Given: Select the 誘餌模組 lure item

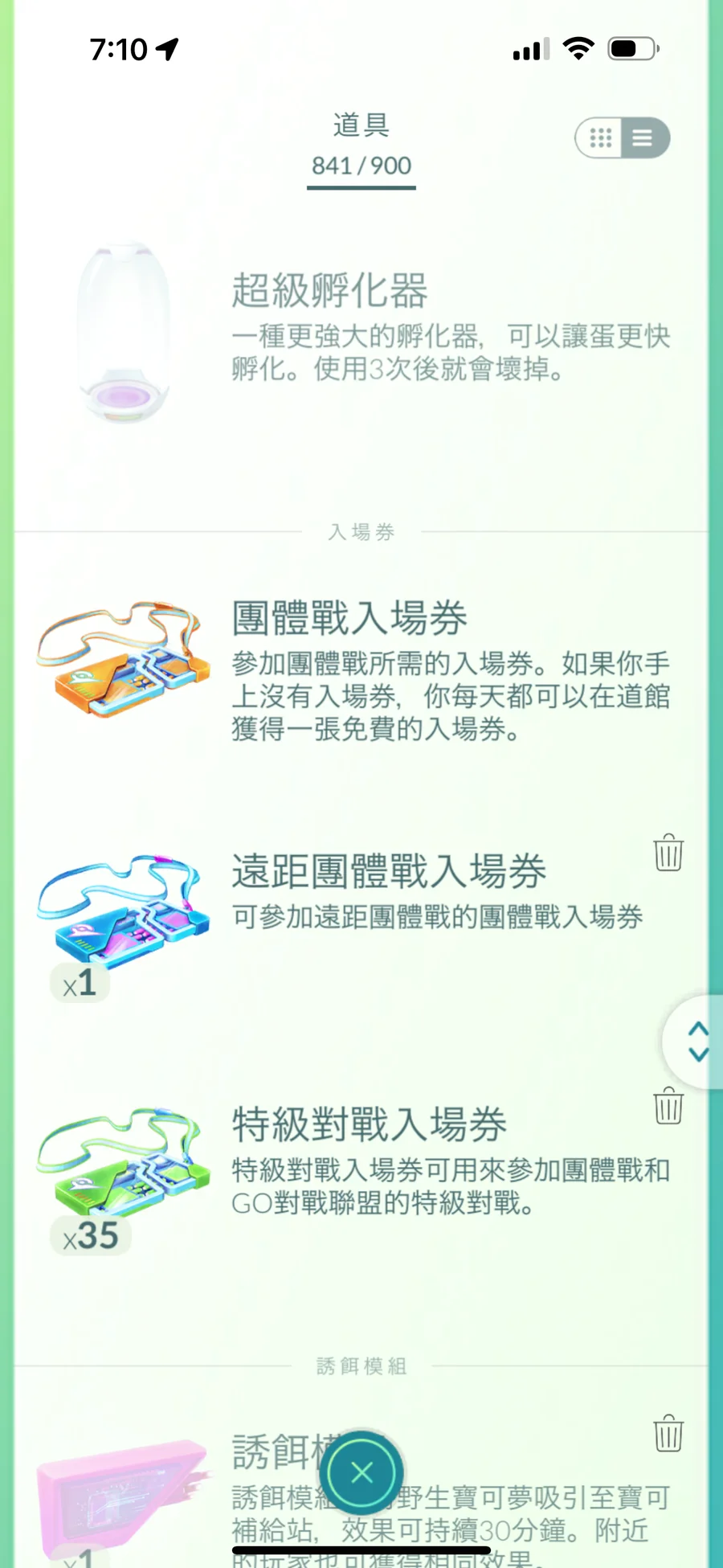Looking at the screenshot, I should click(x=120, y=1495).
